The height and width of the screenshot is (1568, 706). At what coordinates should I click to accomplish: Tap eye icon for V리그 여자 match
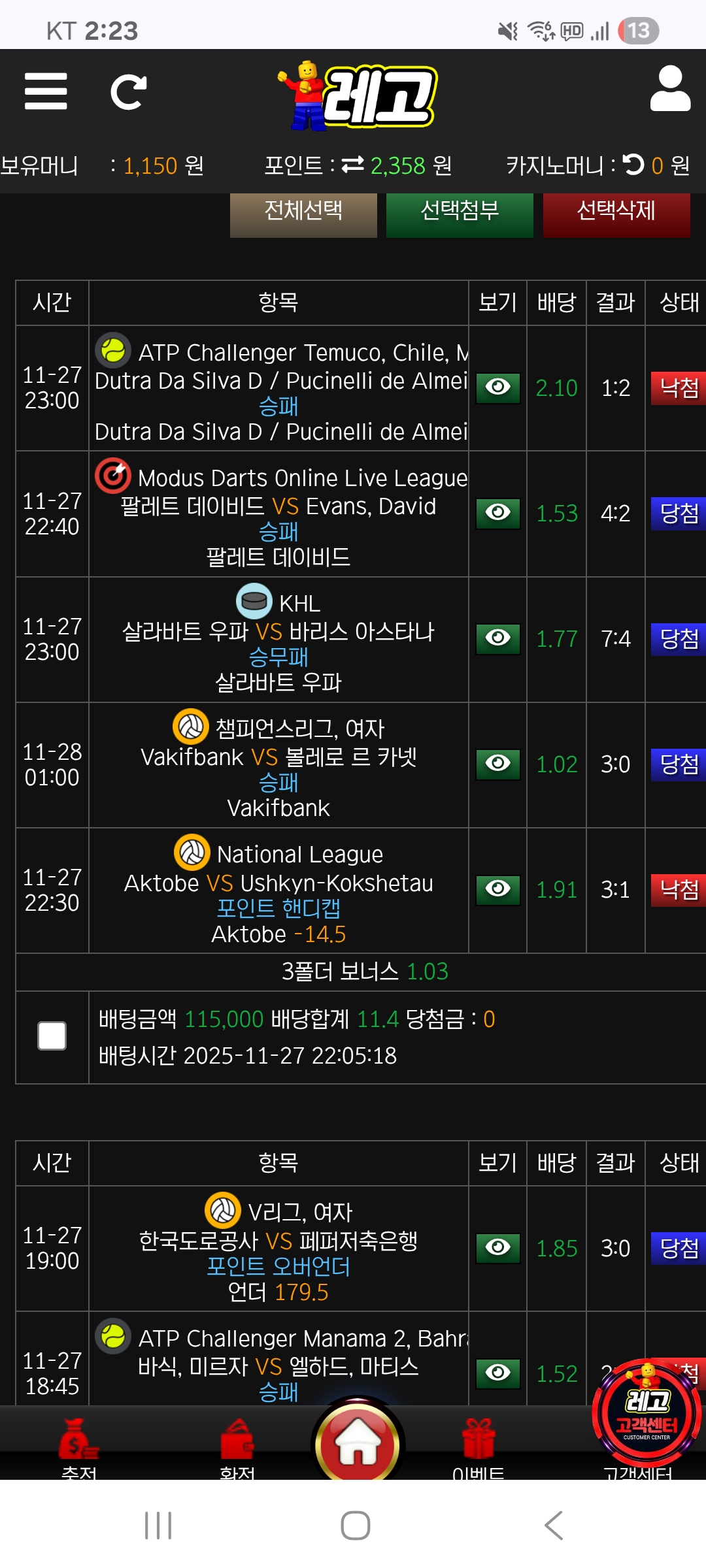tap(497, 1249)
